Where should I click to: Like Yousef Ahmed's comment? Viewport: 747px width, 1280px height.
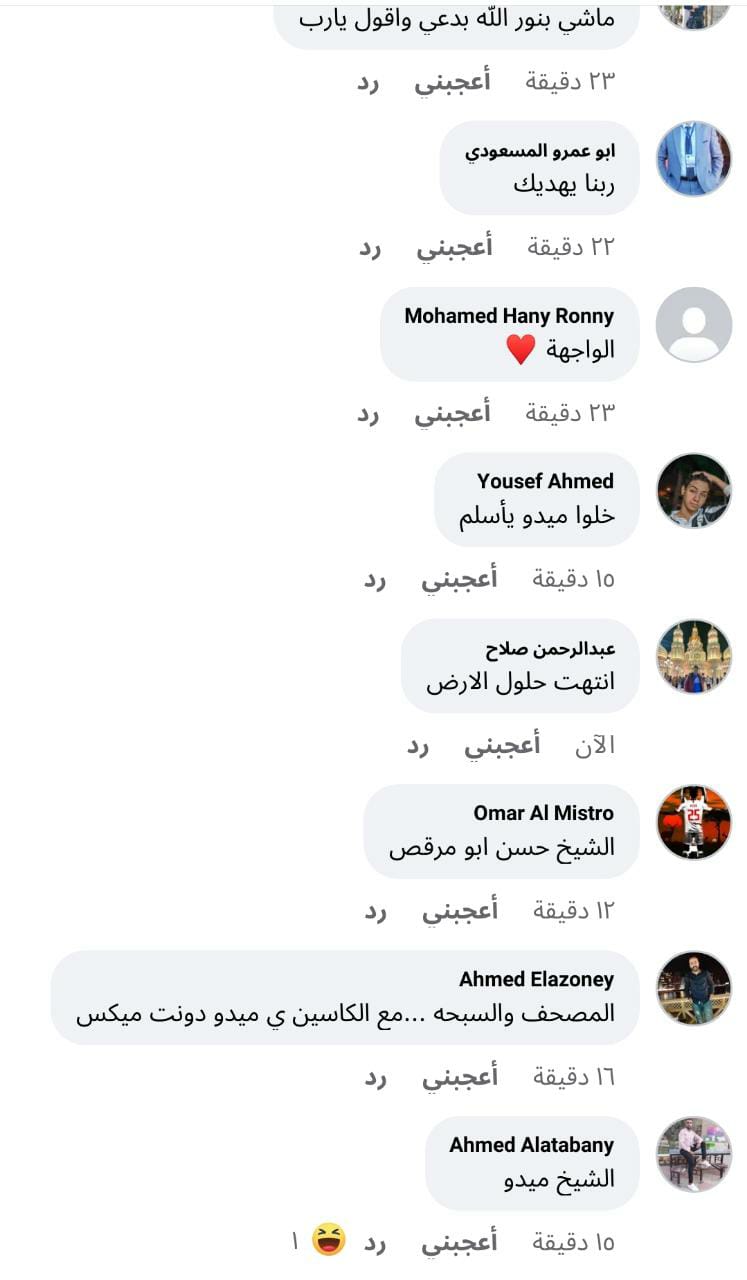[458, 580]
